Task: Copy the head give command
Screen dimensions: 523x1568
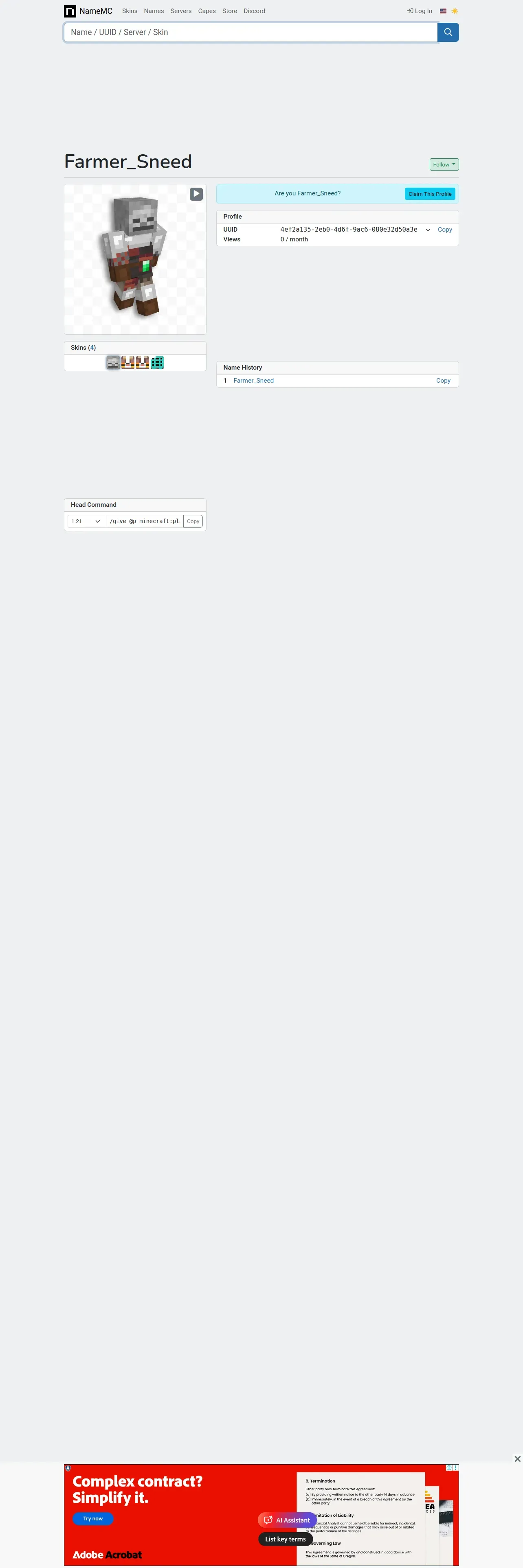Action: pos(193,521)
